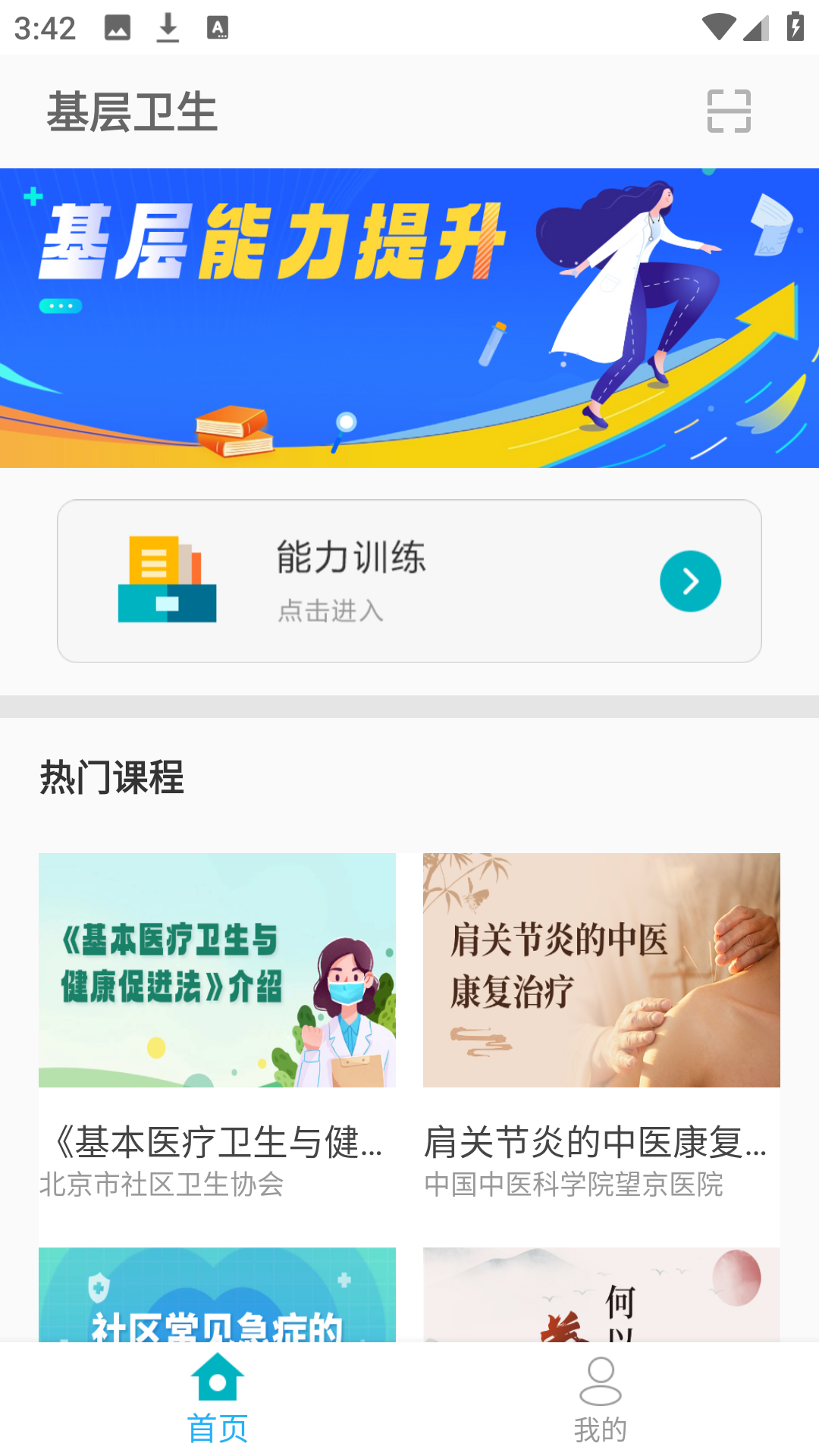Viewport: 819px width, 1456px height.
Task: Tap the QR code scan icon
Action: click(x=729, y=111)
